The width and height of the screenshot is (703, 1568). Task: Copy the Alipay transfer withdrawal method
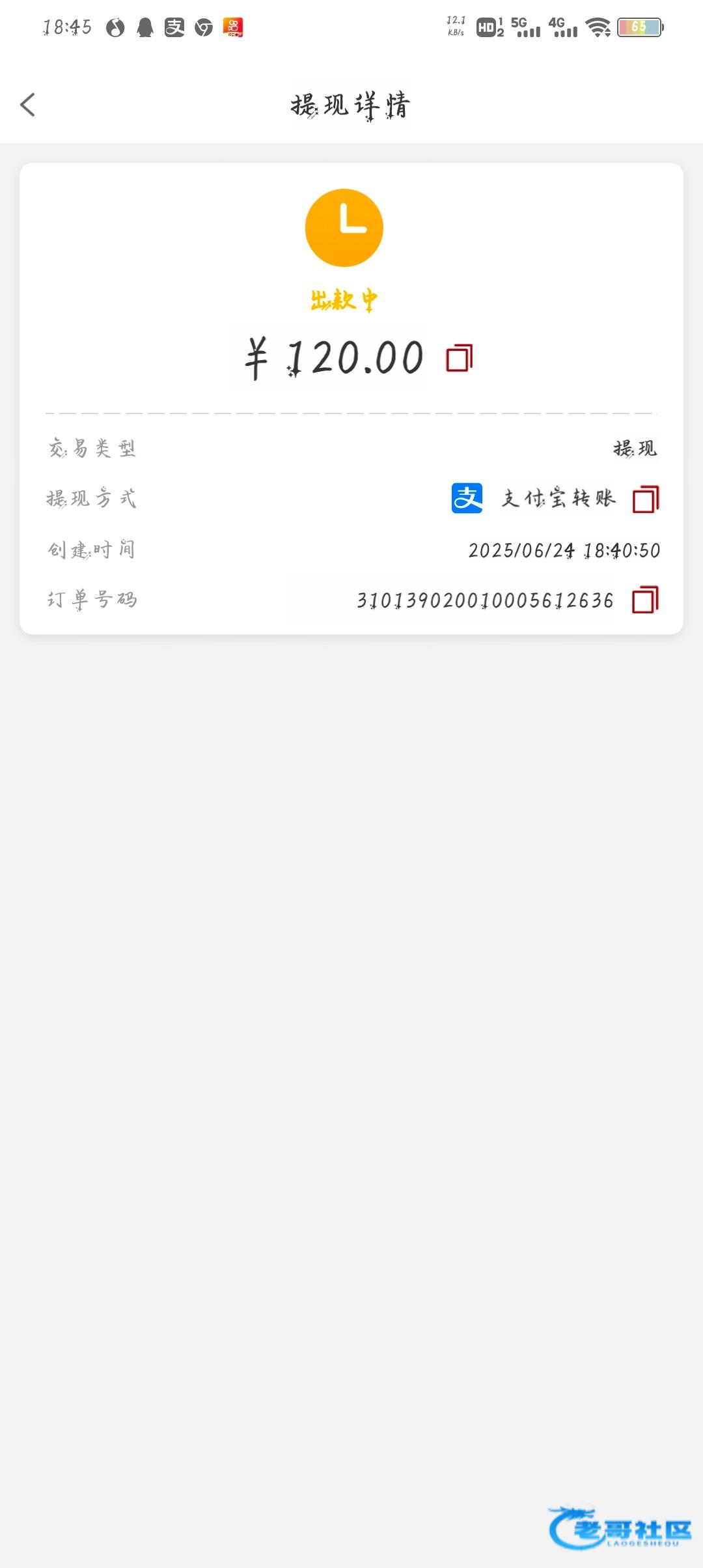[x=646, y=499]
